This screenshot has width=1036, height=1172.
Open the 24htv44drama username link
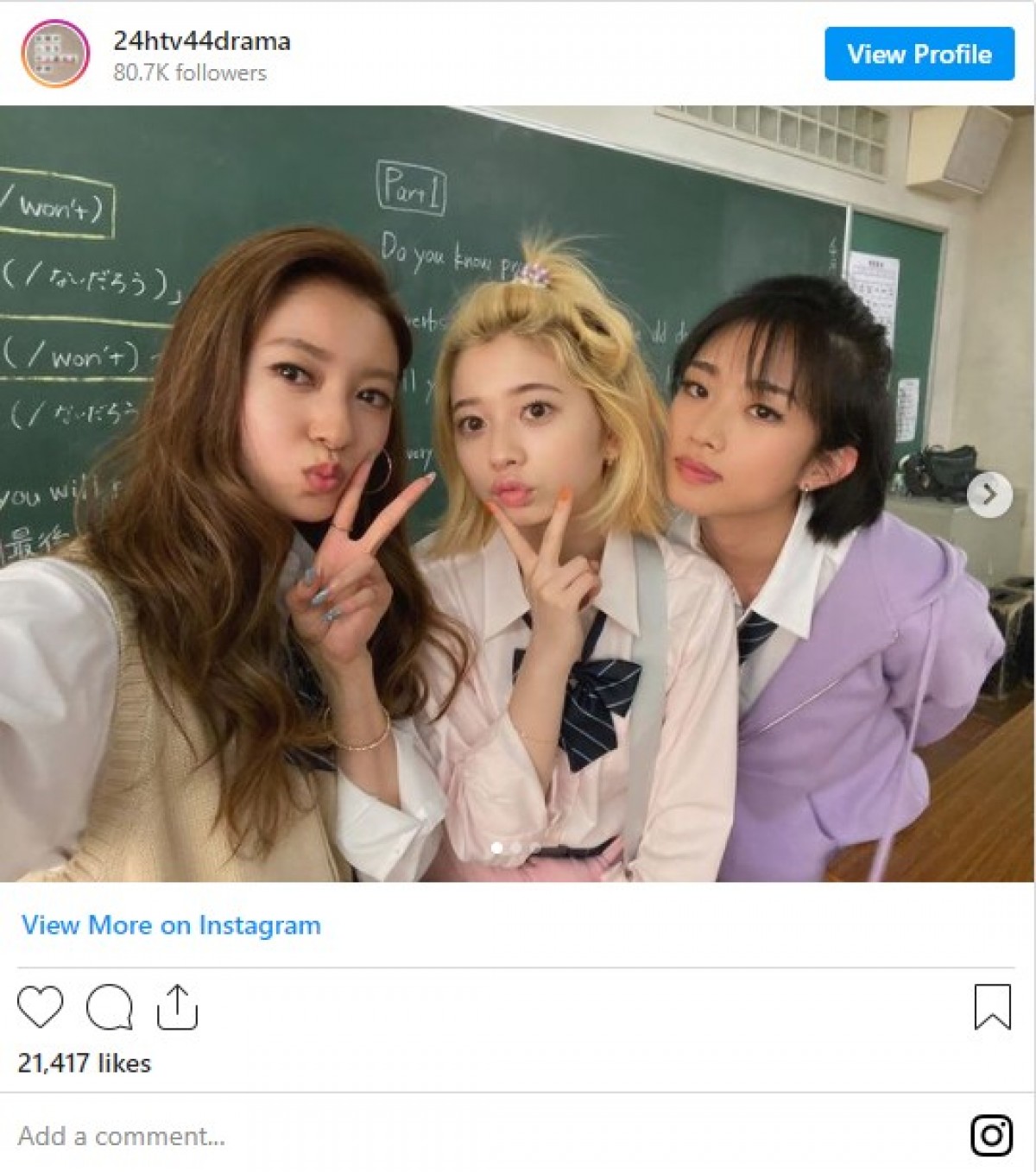[201, 41]
